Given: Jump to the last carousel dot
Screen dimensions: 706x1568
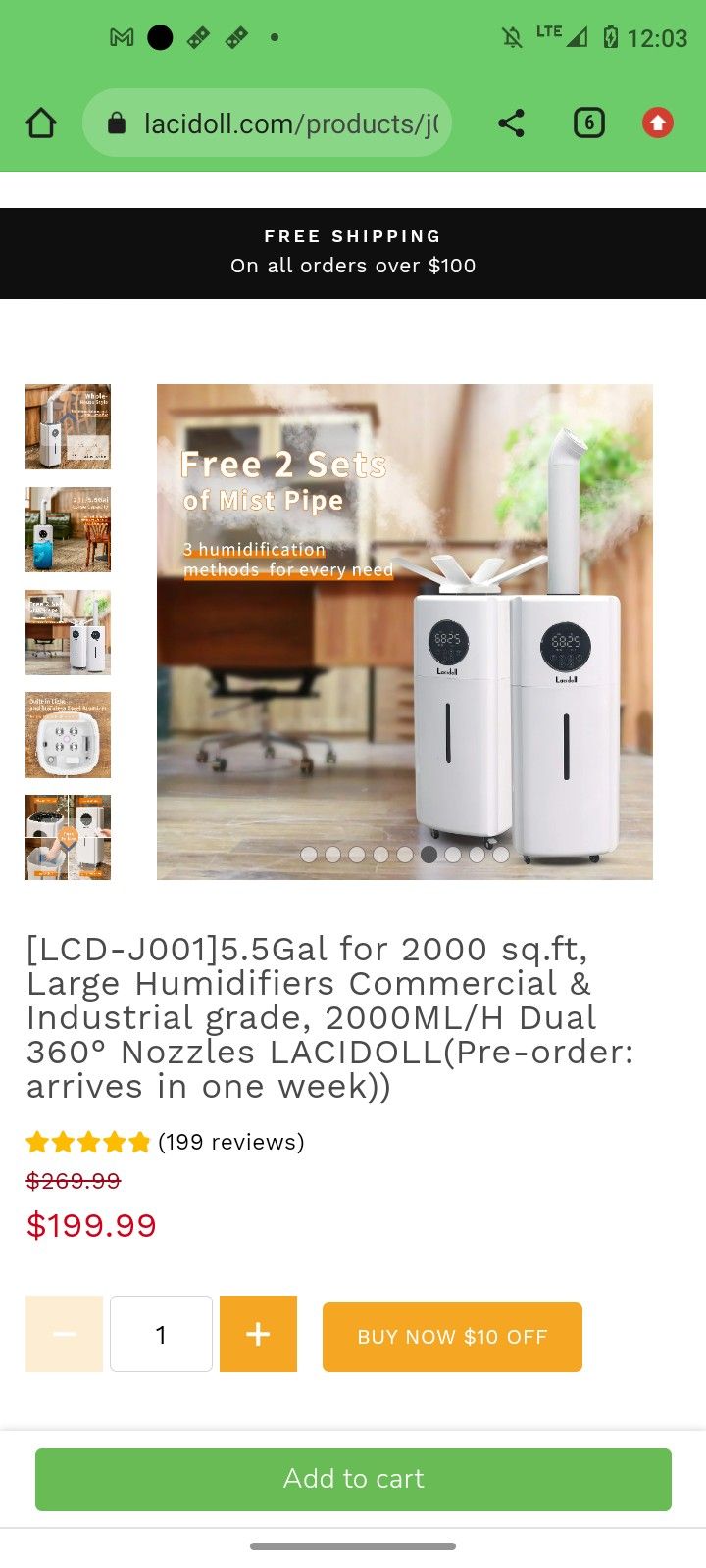Looking at the screenshot, I should (501, 855).
